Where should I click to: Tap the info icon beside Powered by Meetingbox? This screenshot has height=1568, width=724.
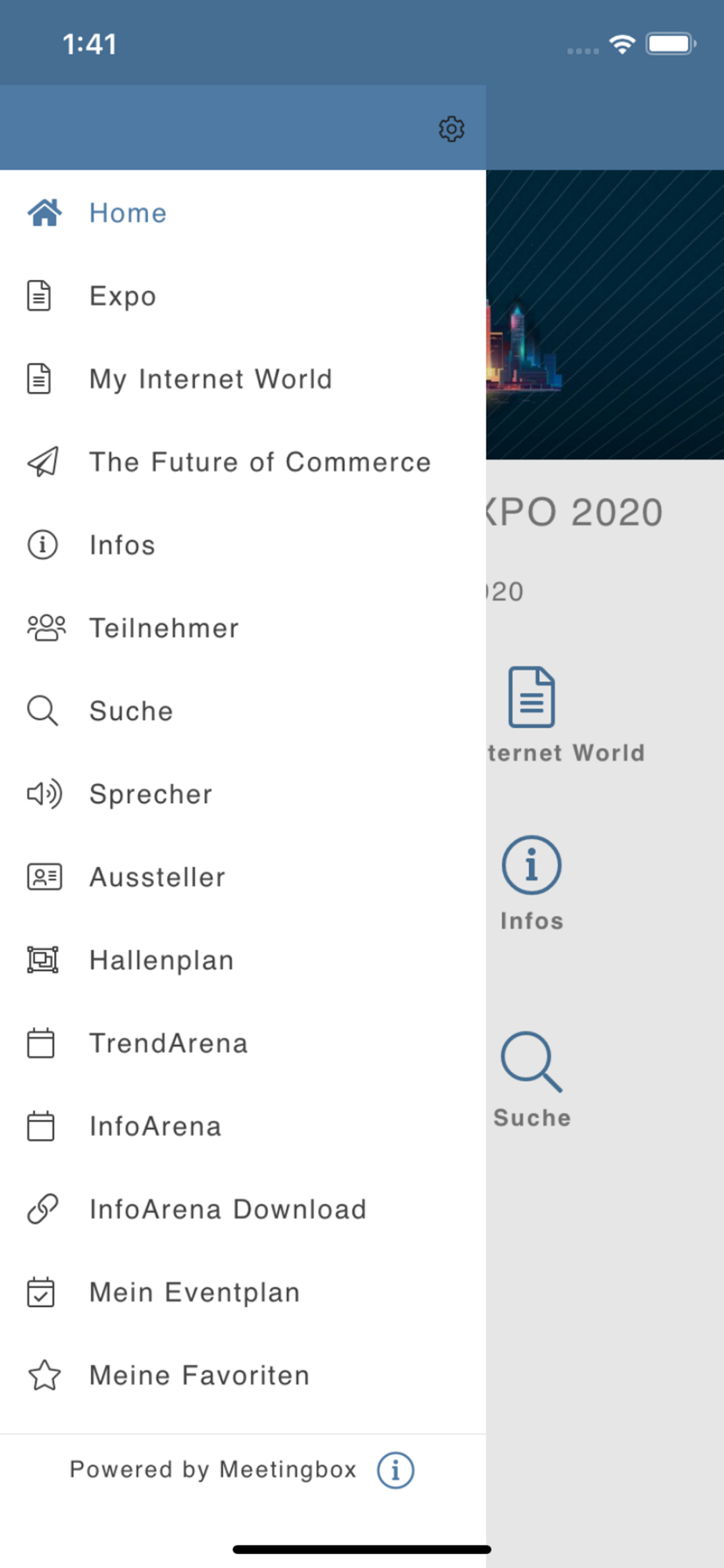(396, 1470)
